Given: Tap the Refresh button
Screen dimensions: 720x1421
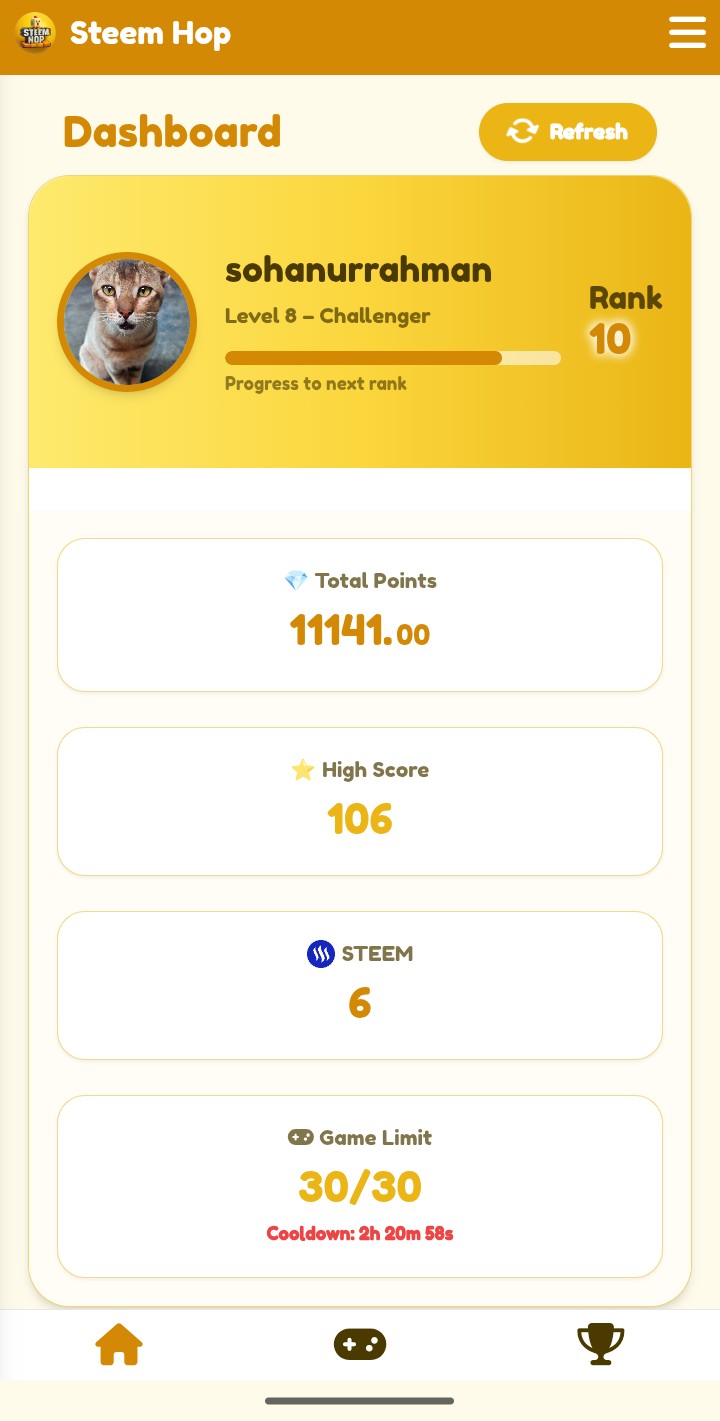Looking at the screenshot, I should [568, 132].
